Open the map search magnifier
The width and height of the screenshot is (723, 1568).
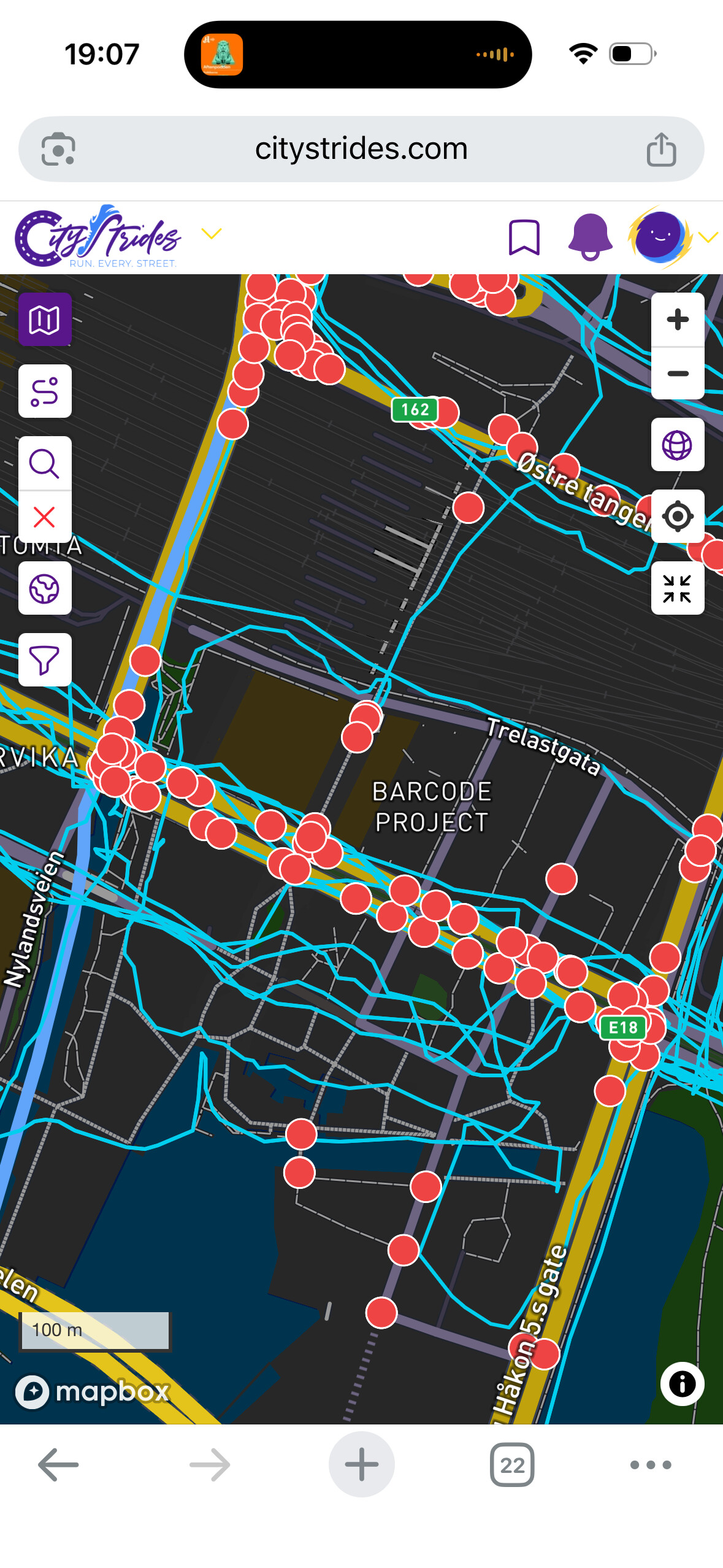point(45,463)
